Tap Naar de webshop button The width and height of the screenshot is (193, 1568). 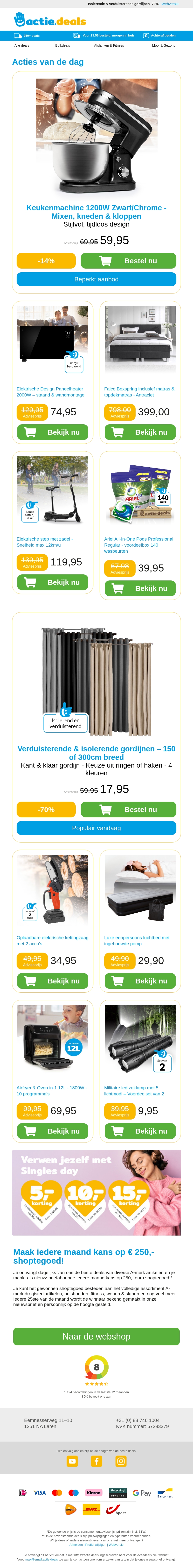[96, 1337]
